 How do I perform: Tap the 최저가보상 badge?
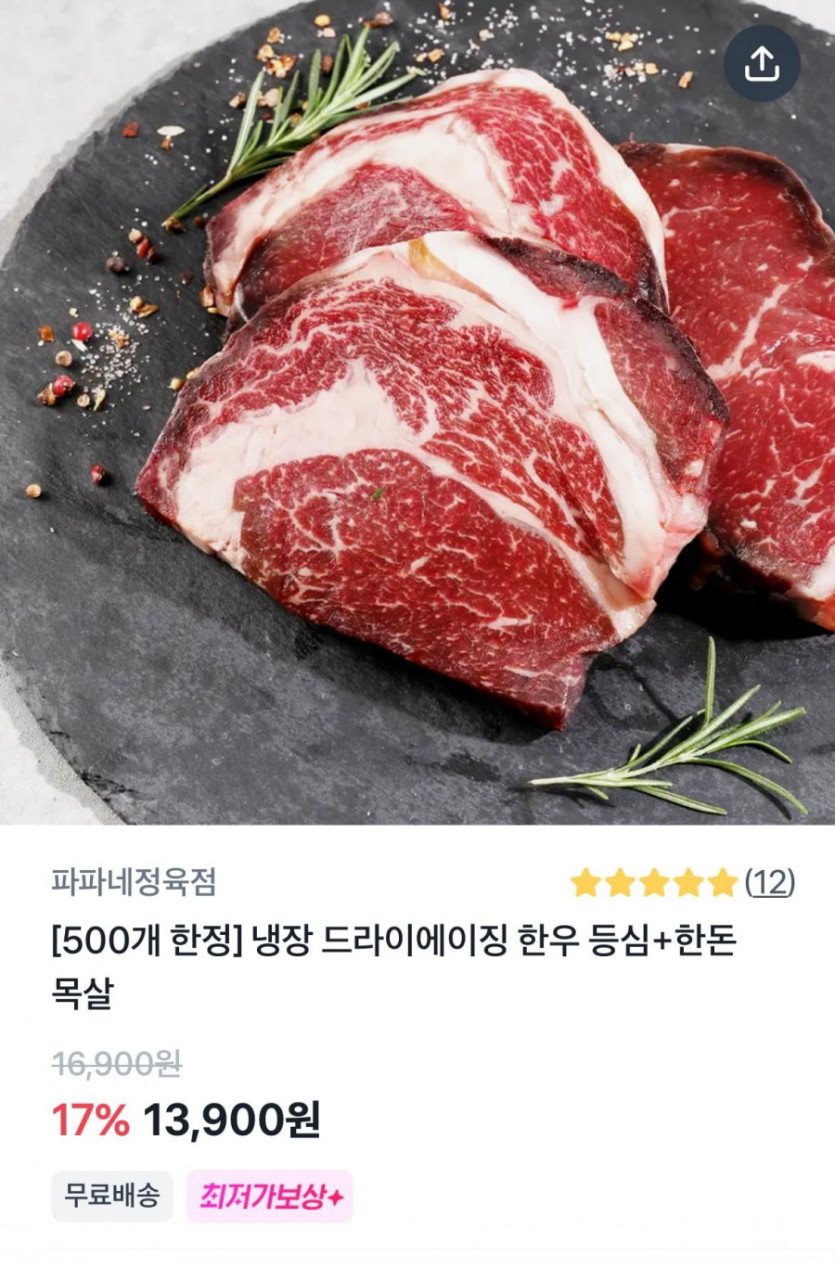pos(270,1196)
